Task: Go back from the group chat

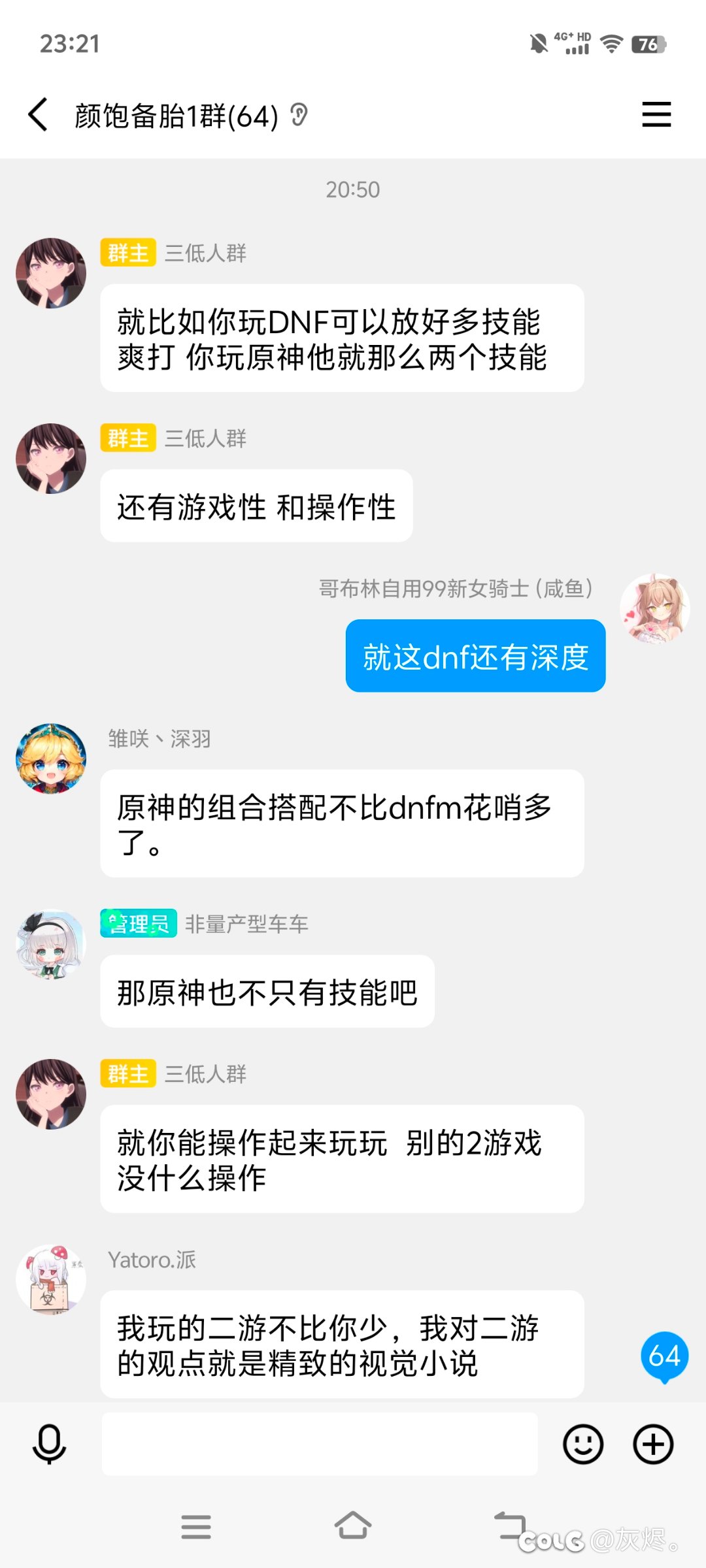Action: point(38,115)
